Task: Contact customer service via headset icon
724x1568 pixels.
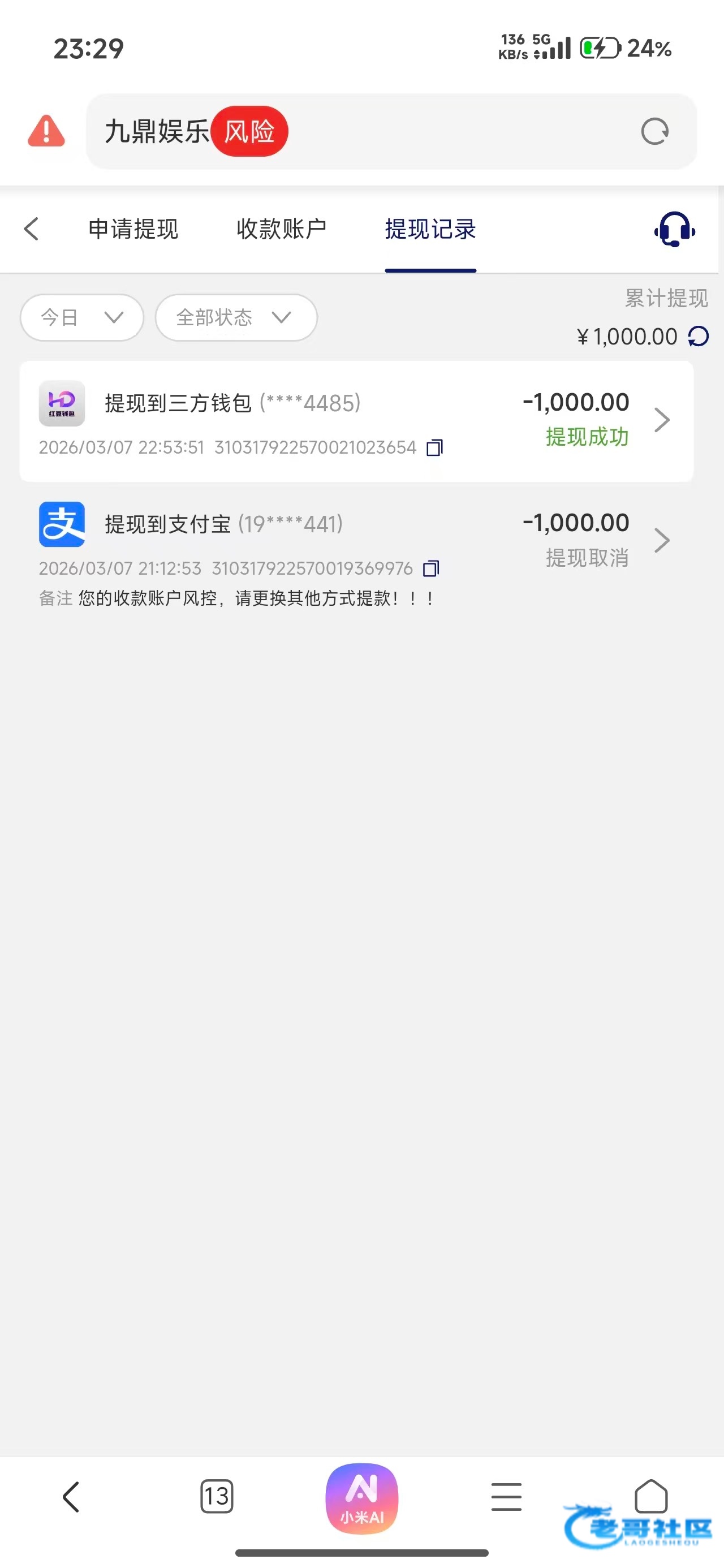Action: point(674,230)
